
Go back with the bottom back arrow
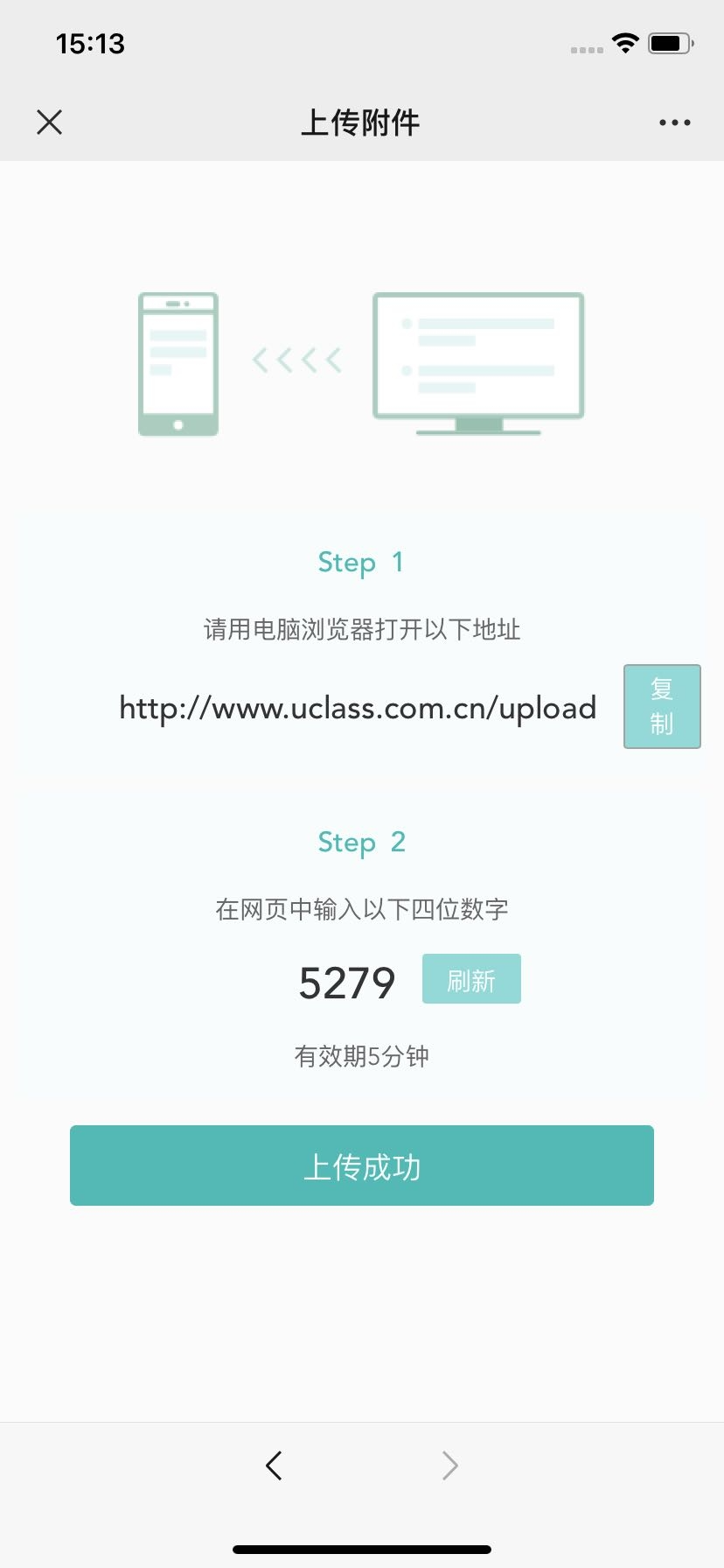coord(275,1465)
